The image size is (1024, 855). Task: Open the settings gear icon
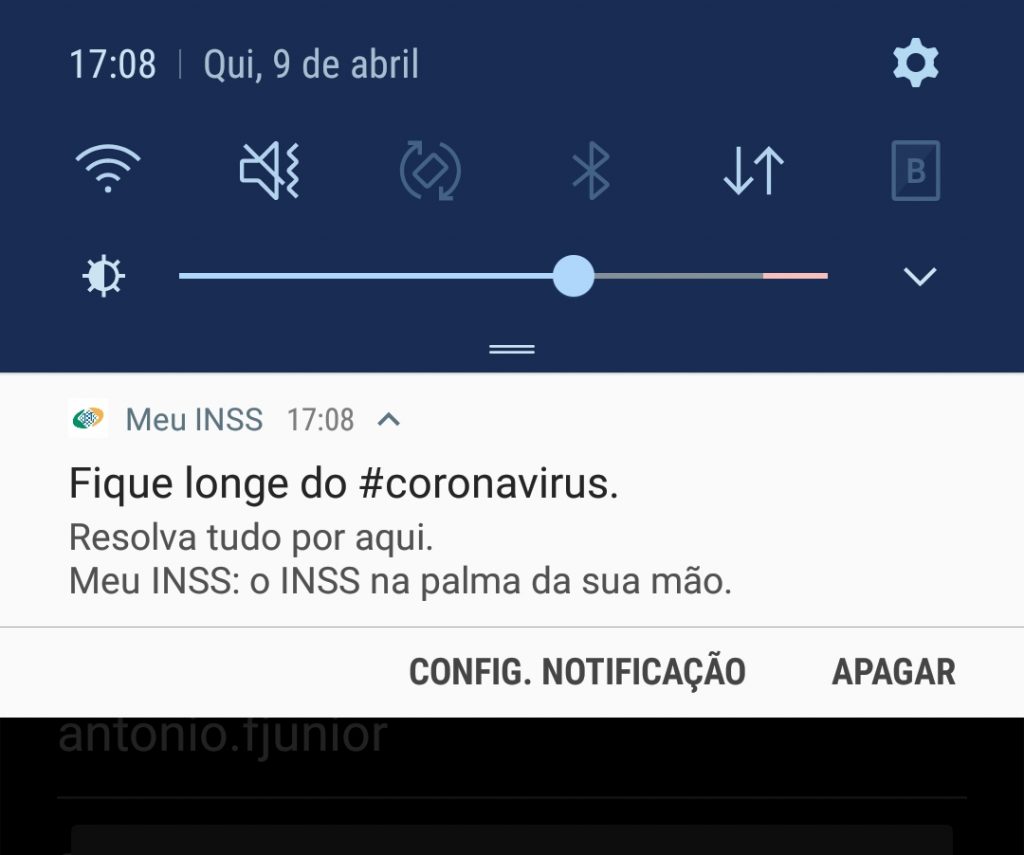(915, 64)
